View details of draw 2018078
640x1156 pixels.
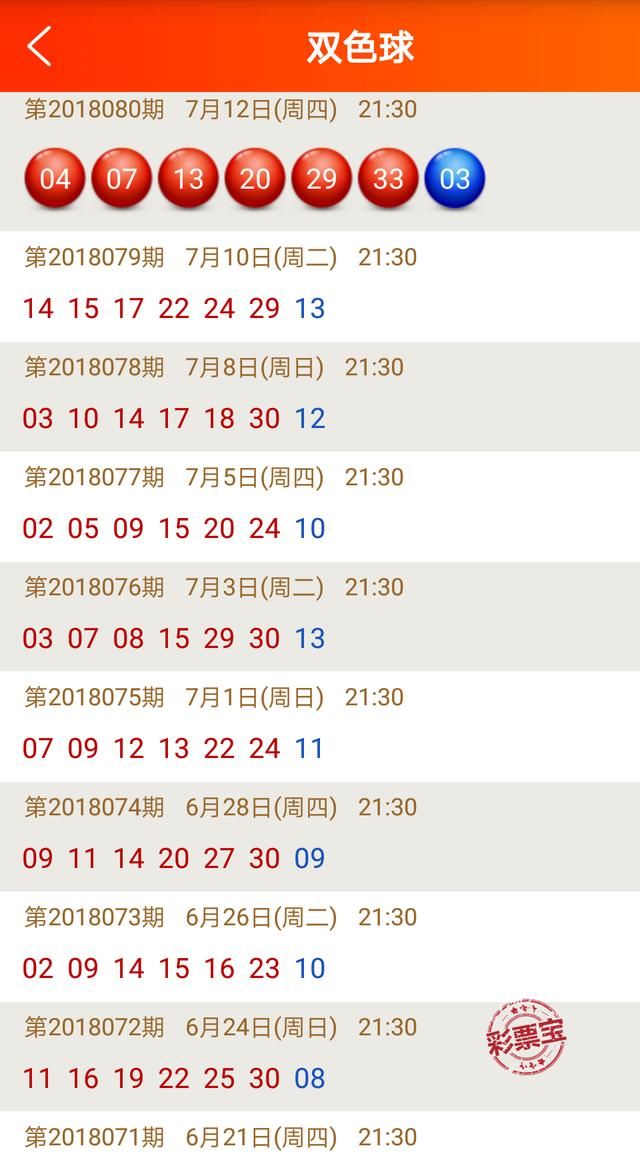[x=320, y=397]
